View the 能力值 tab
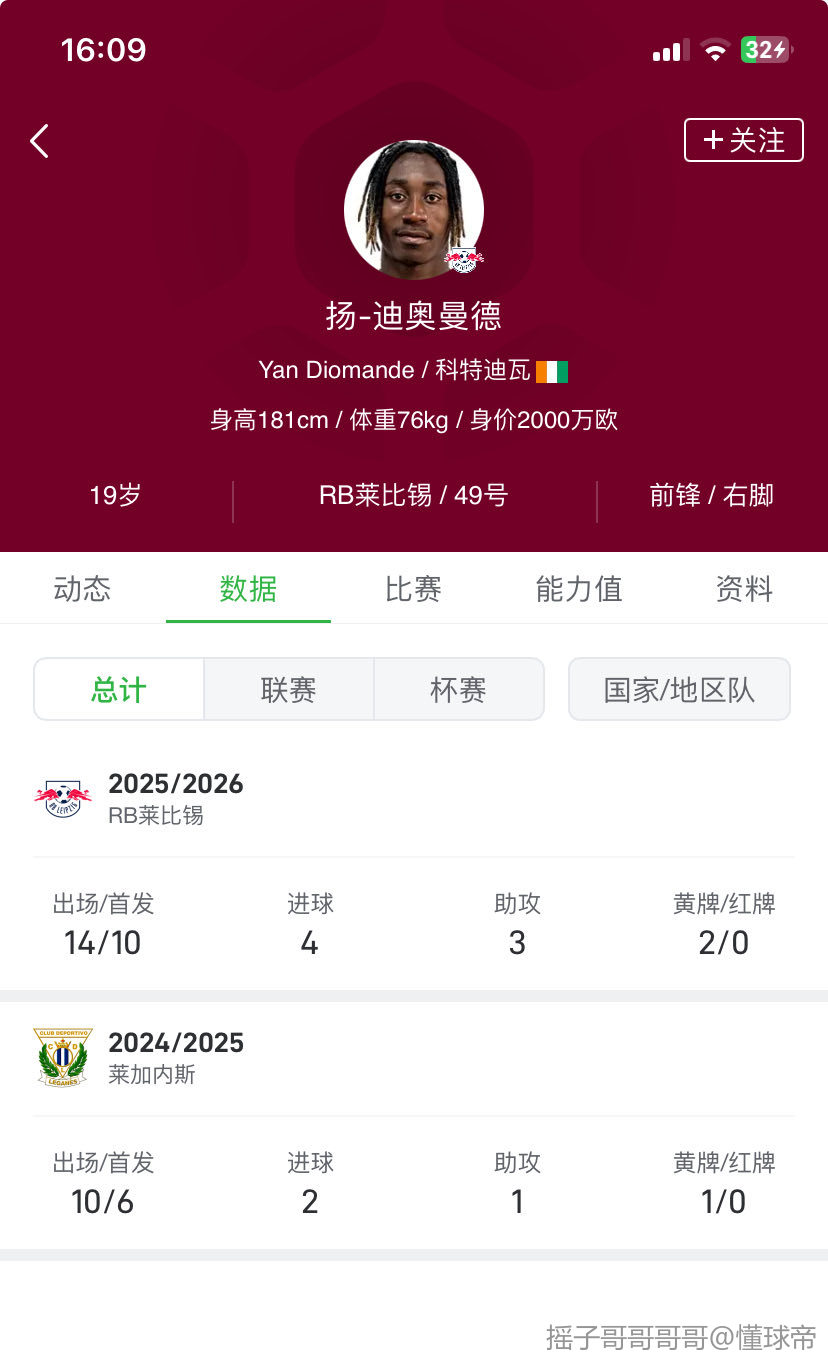This screenshot has width=828, height=1364. click(579, 589)
